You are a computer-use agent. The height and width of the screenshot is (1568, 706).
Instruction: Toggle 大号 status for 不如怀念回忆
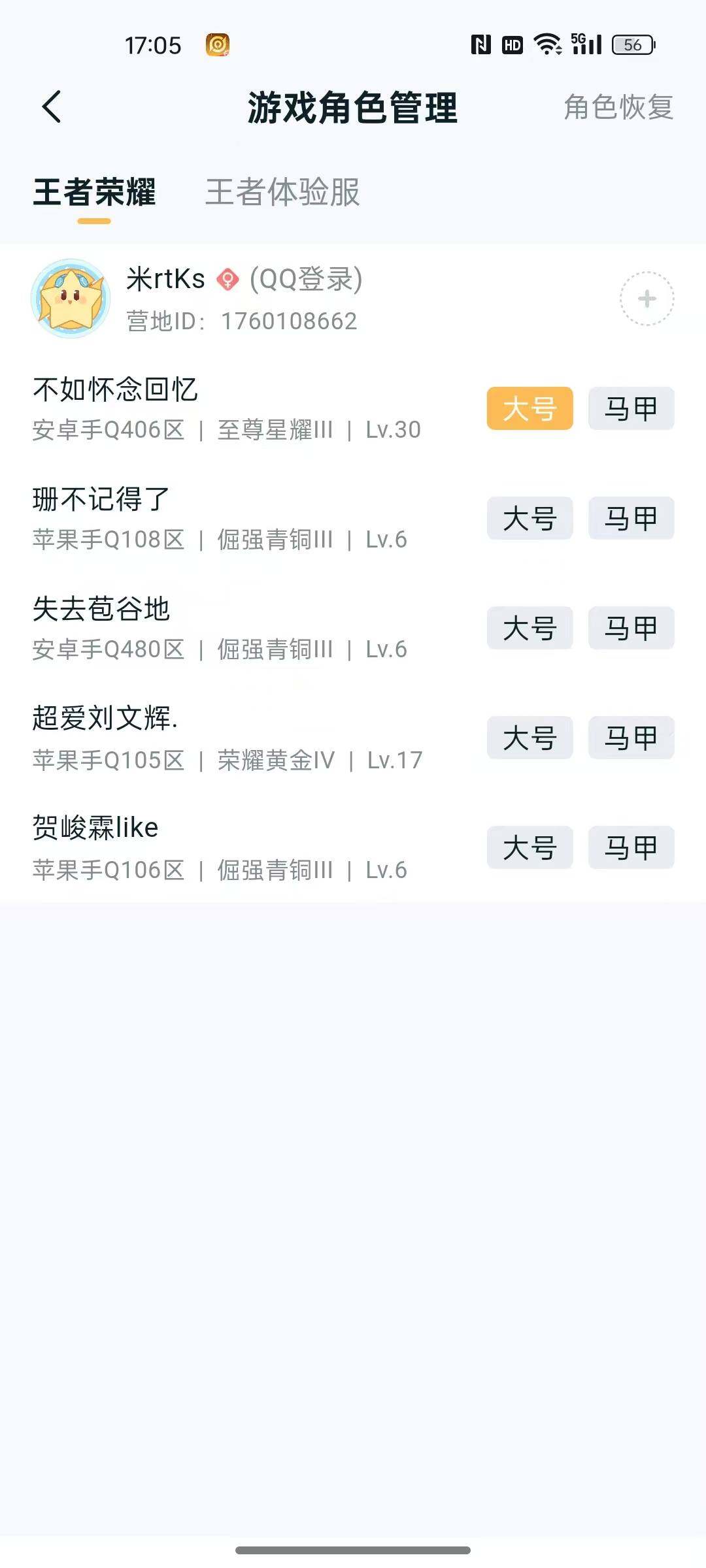coord(529,408)
